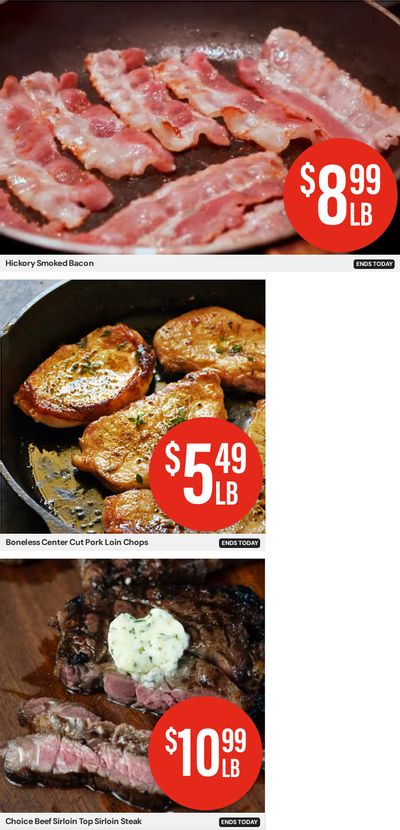The height and width of the screenshot is (830, 400).
Task: Select the Choice Beef Top Sirloin Steak item
Action: click(x=132, y=694)
